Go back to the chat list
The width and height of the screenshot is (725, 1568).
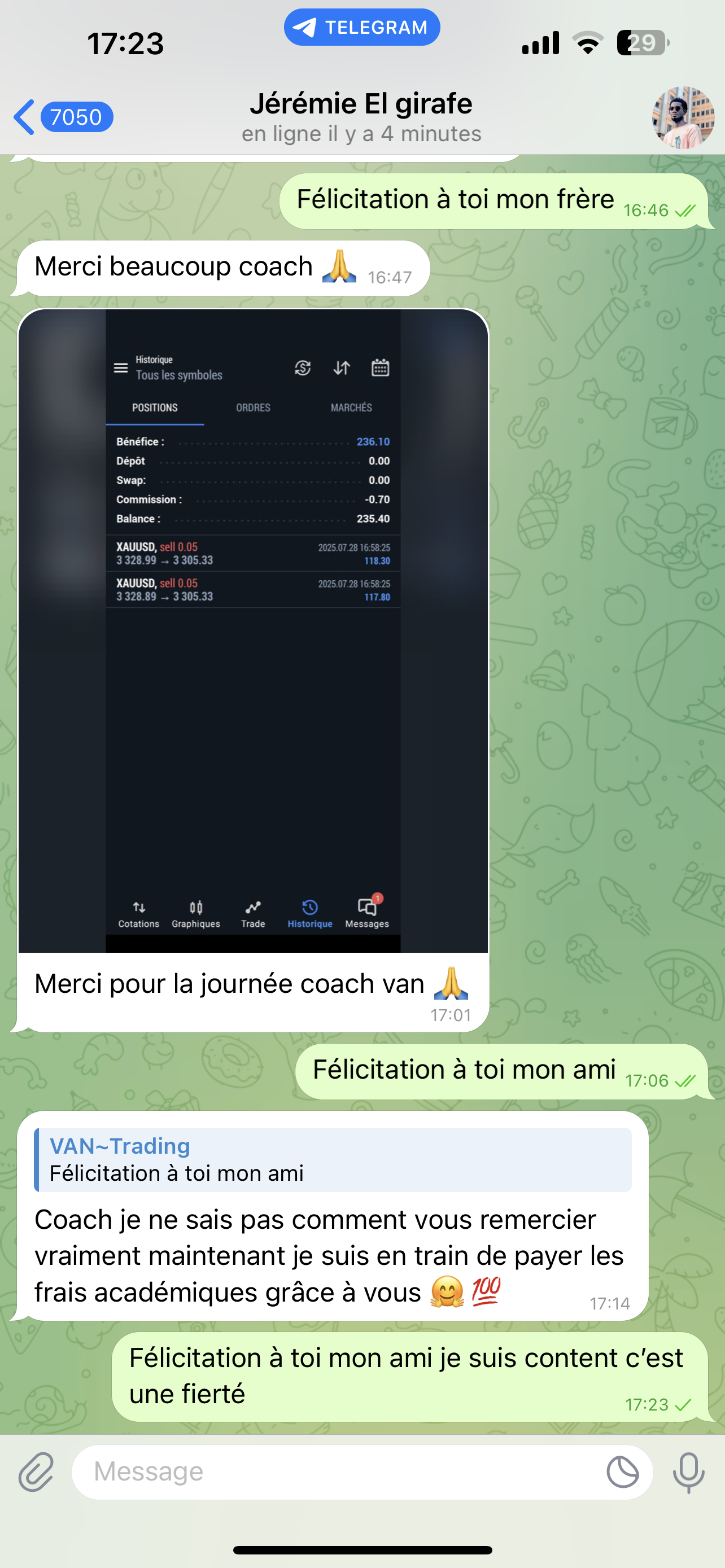pos(61,117)
